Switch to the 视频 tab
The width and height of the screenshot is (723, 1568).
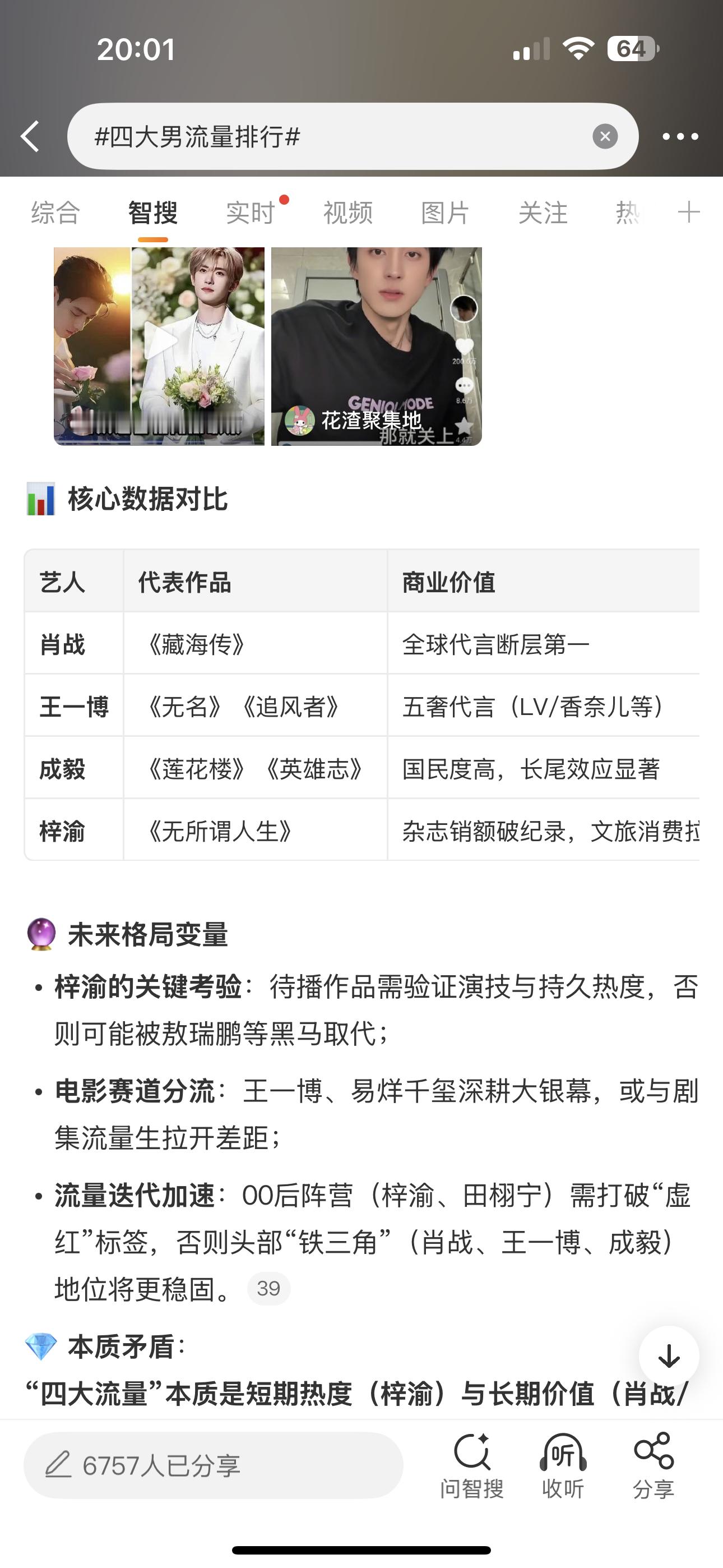(347, 213)
